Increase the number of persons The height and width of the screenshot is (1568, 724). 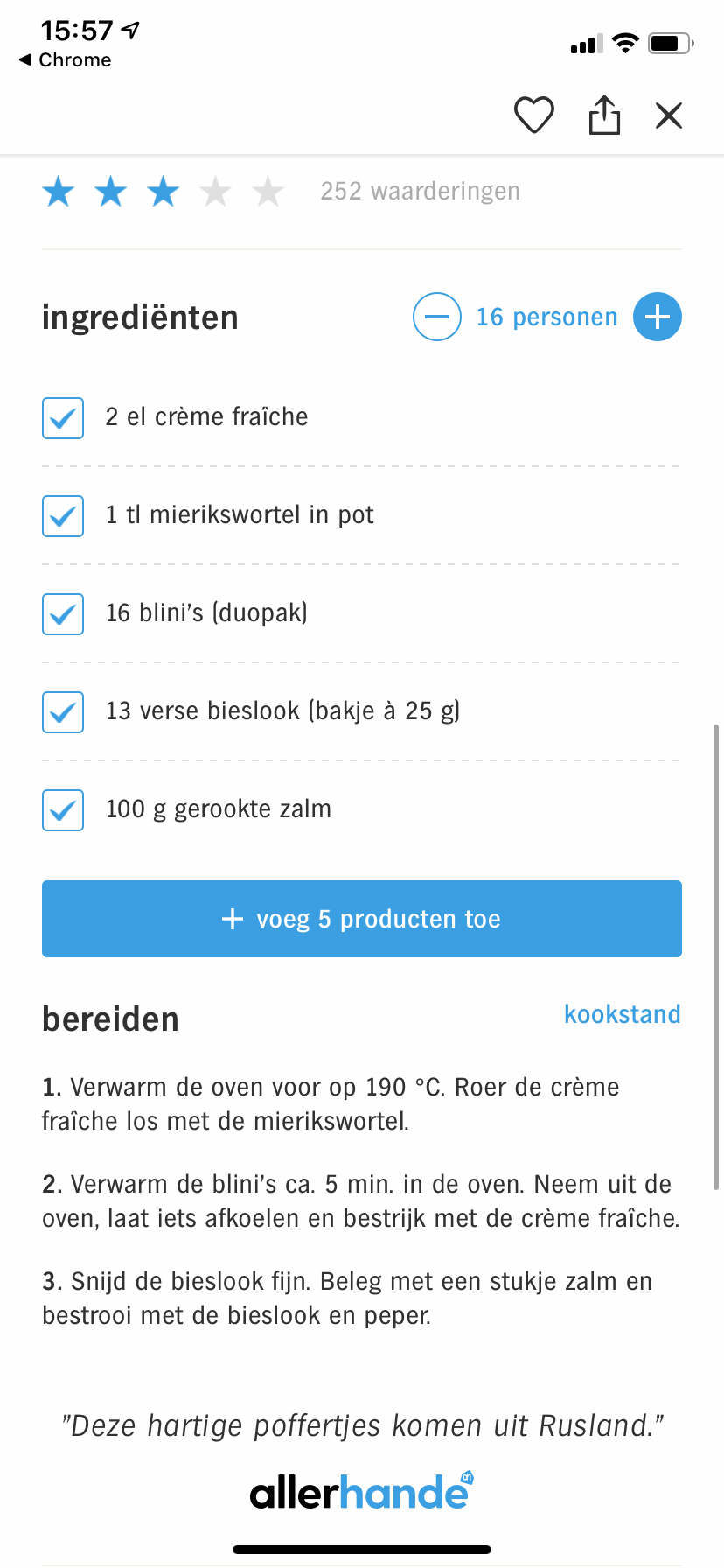[x=658, y=317]
